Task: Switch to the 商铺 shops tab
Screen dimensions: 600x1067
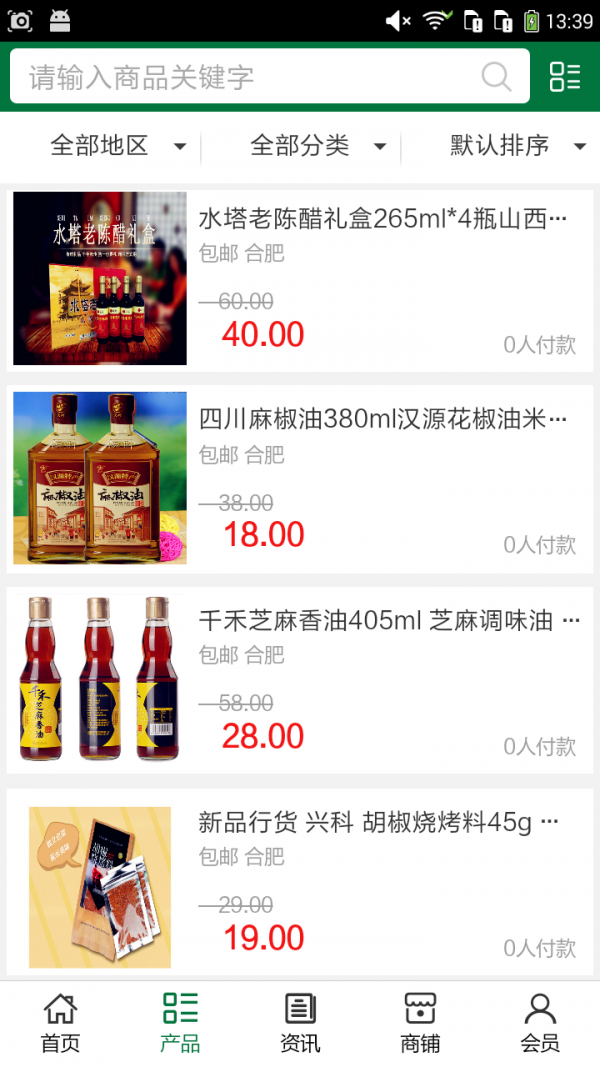Action: 420,1023
